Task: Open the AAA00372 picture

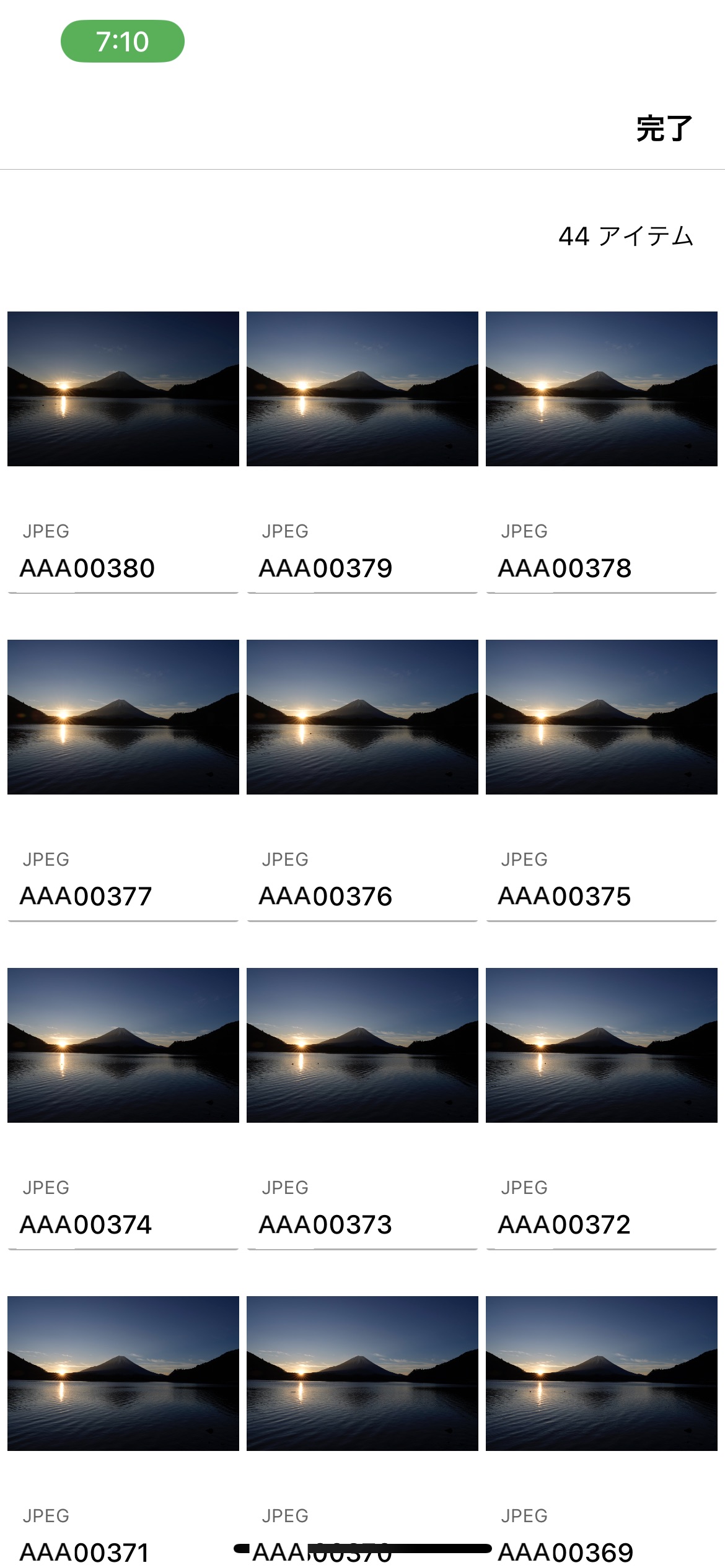Action: point(602,1045)
